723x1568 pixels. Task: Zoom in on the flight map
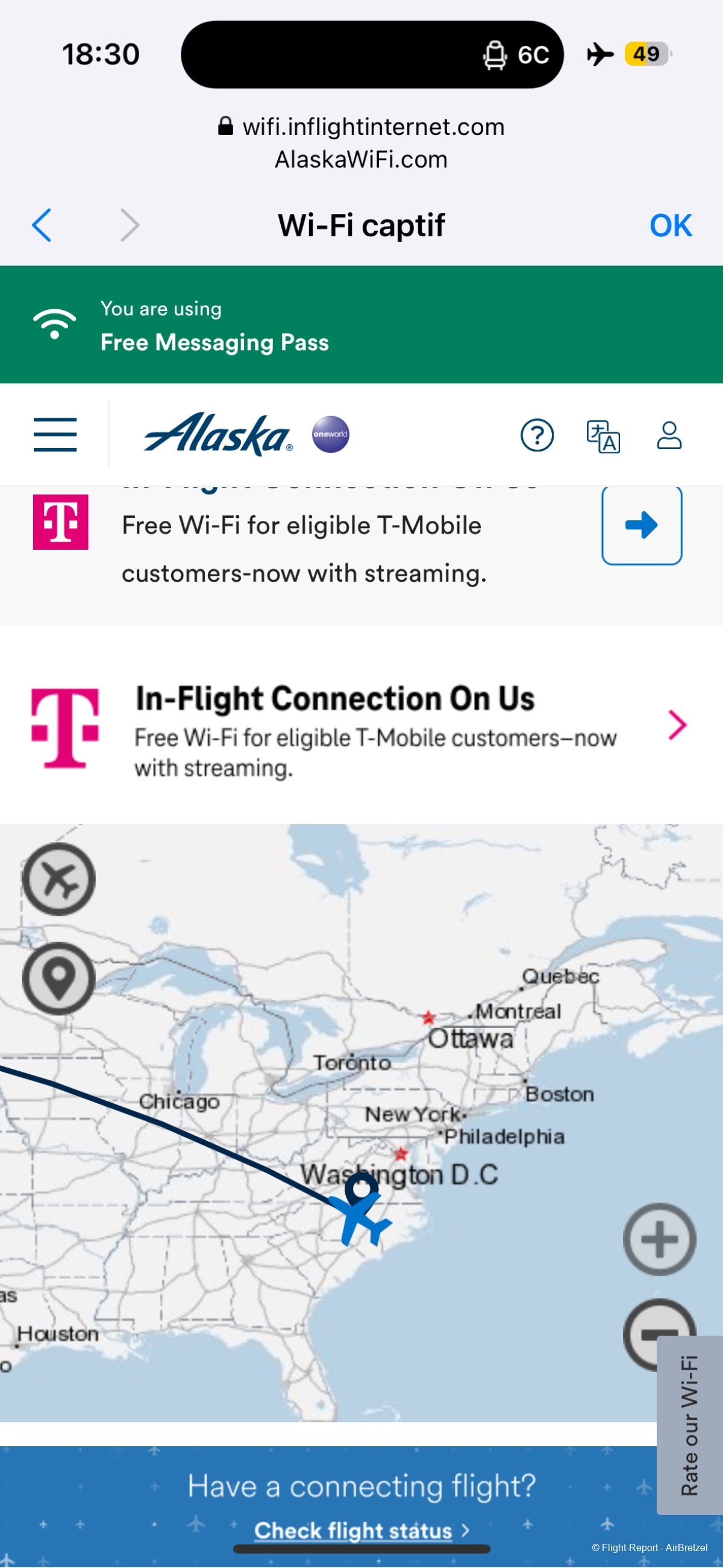(659, 1239)
